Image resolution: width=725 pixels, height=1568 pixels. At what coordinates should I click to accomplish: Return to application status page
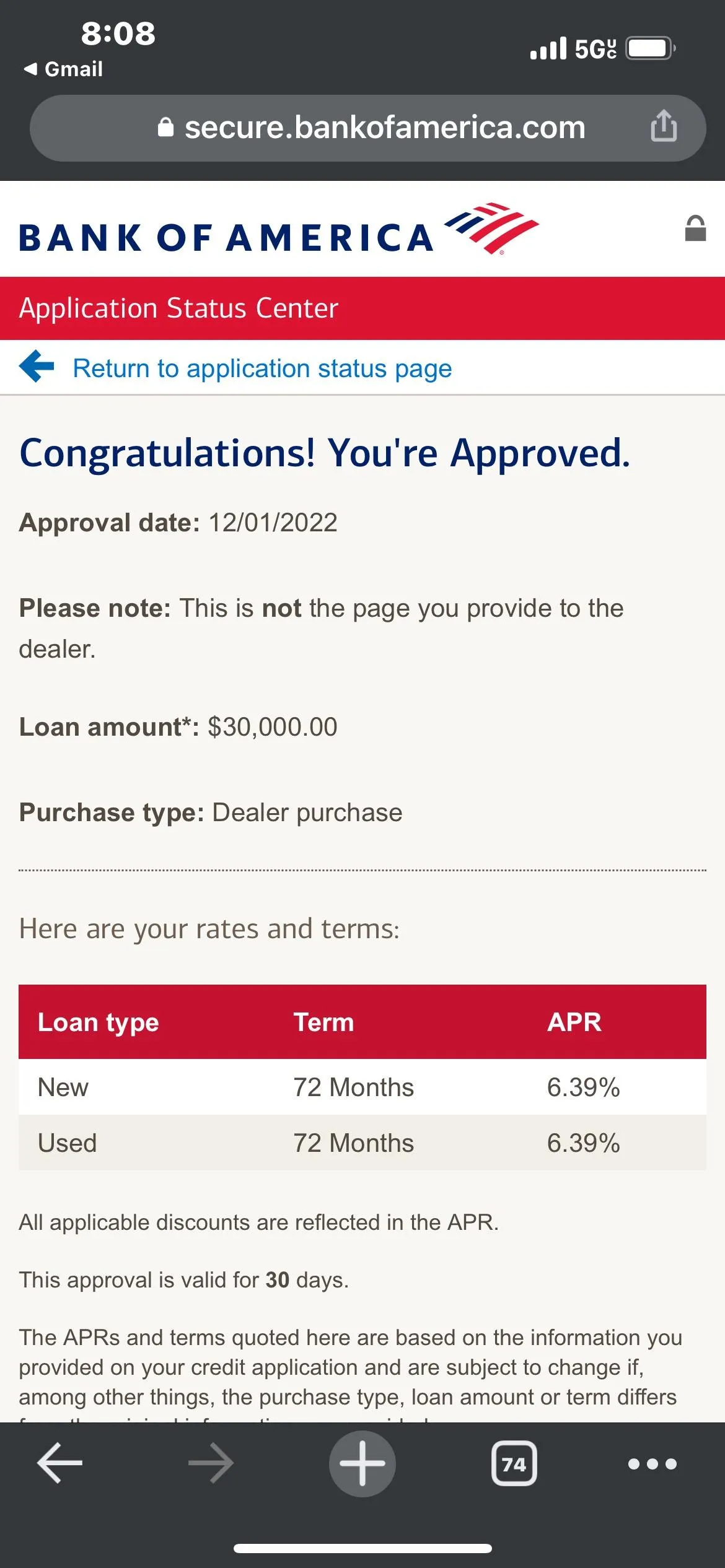click(x=261, y=368)
